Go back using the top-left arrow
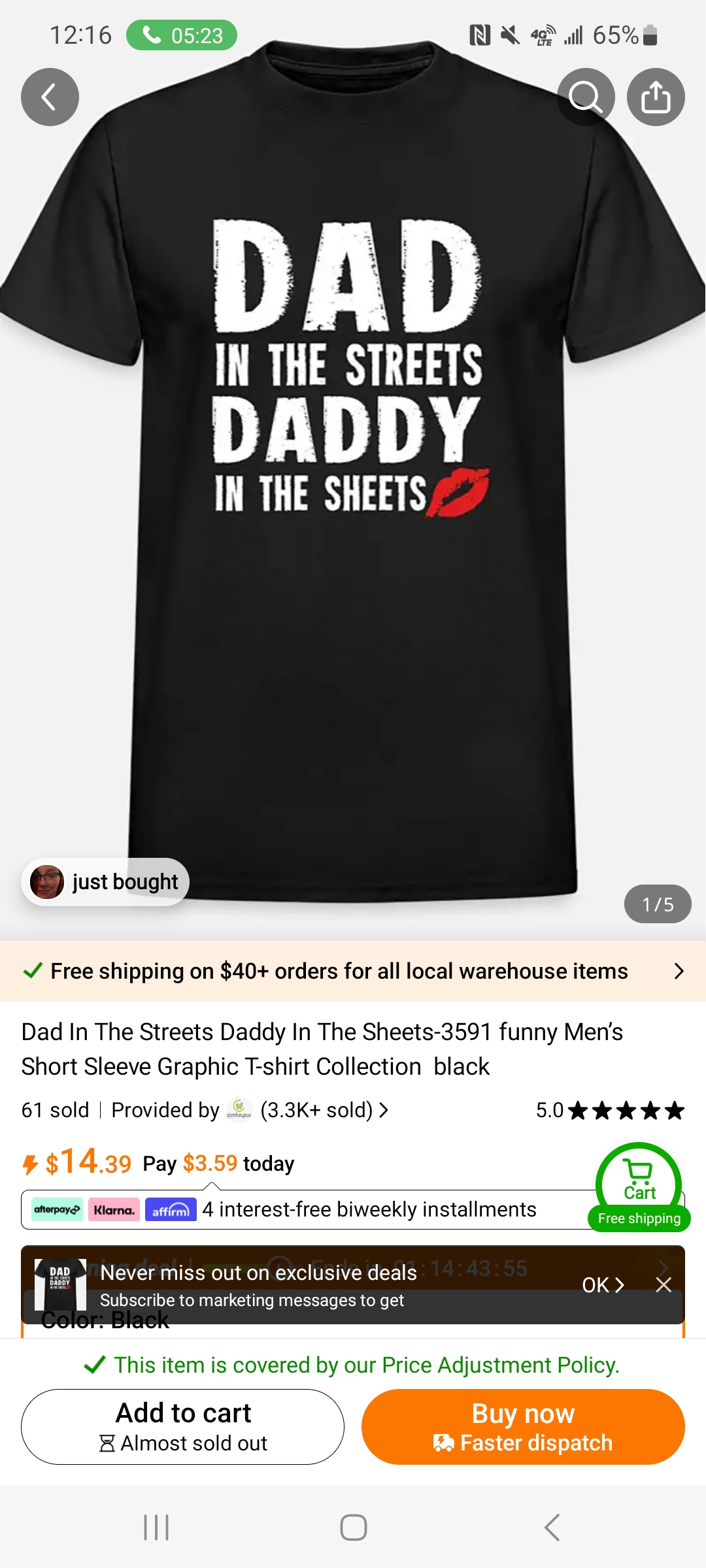 [50, 97]
